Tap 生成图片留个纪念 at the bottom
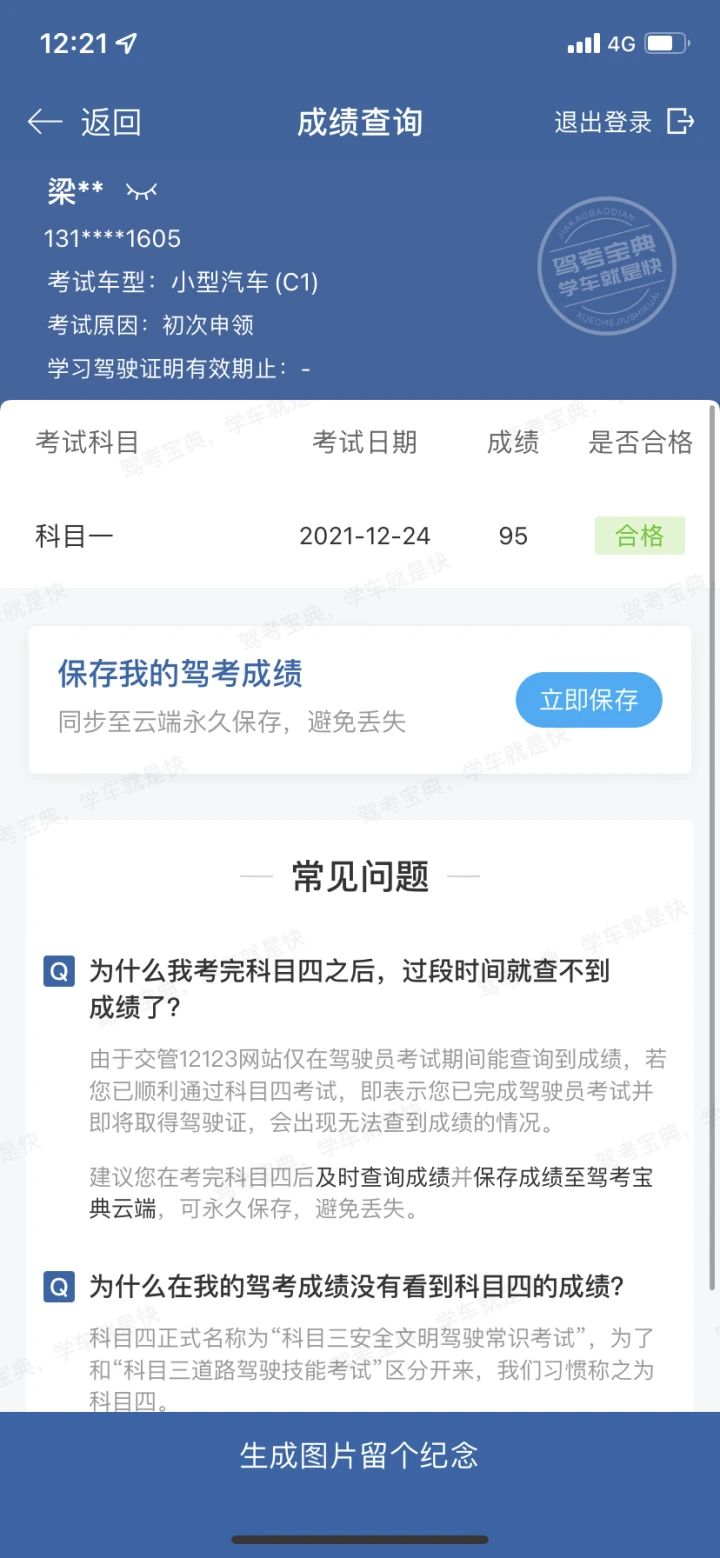The height and width of the screenshot is (1558, 720). [x=360, y=1455]
